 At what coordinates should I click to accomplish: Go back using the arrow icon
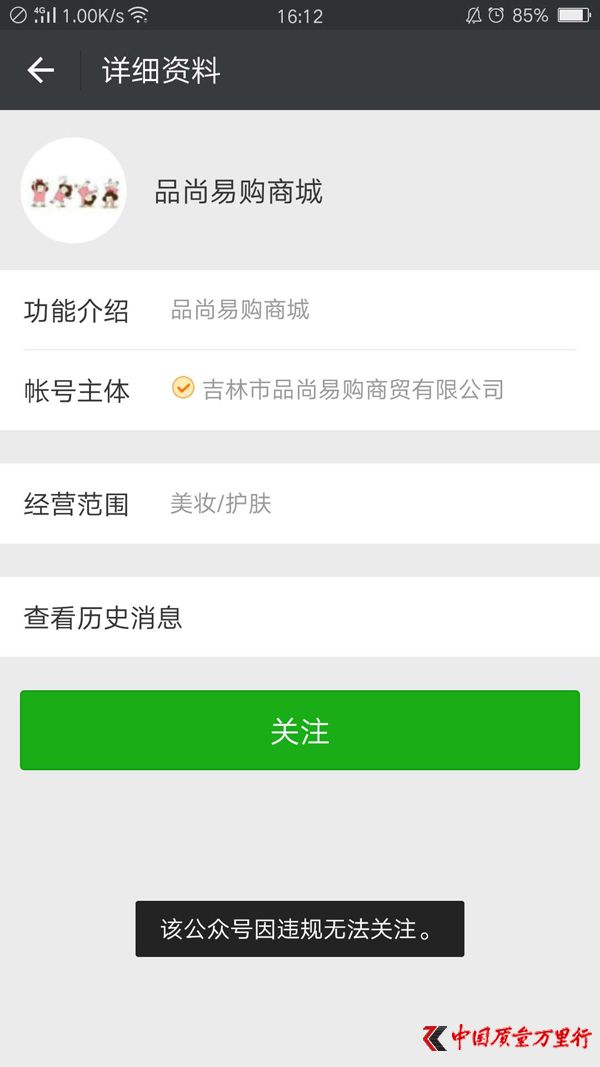[x=40, y=70]
